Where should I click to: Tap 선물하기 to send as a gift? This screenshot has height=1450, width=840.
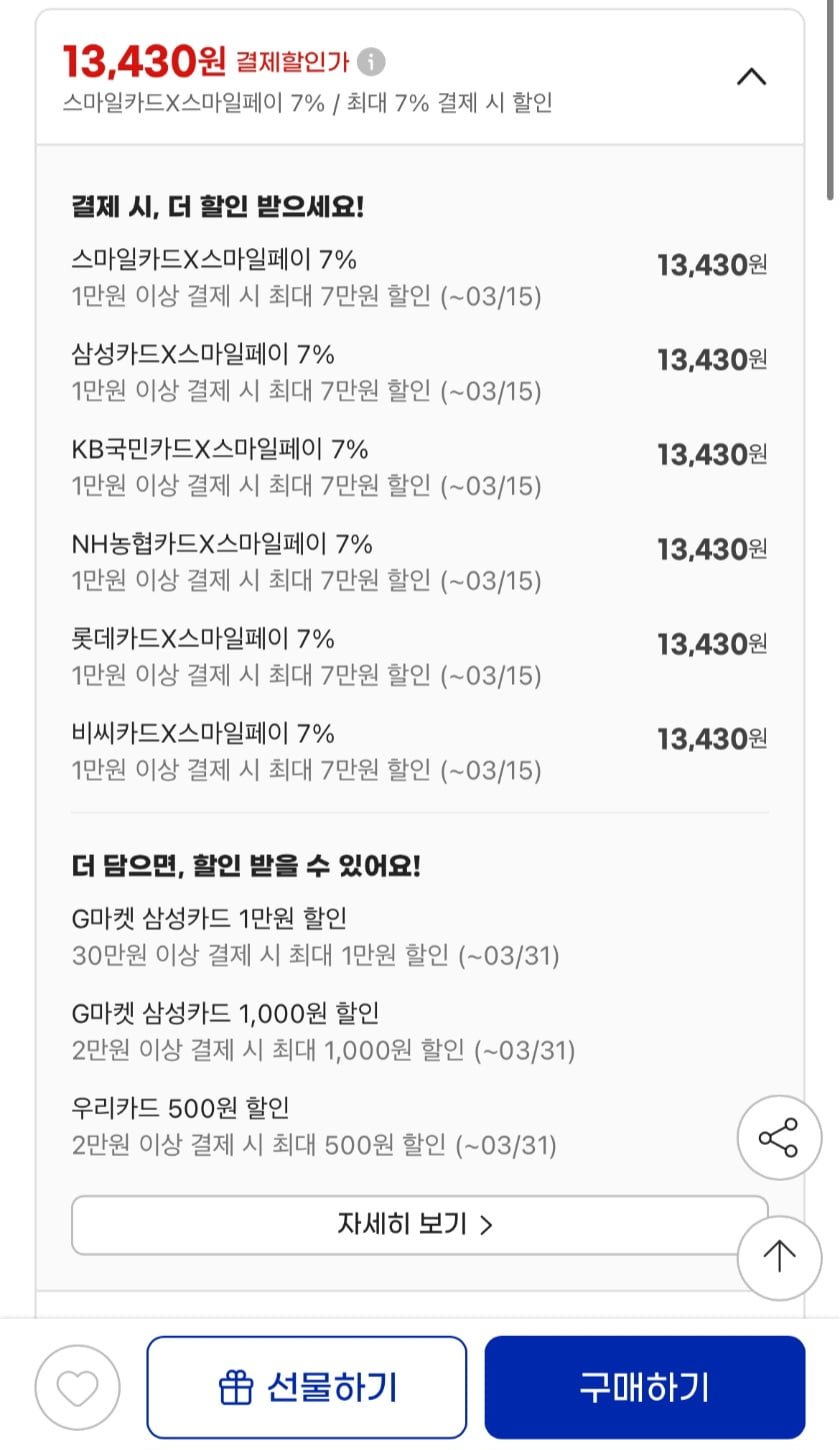point(307,1387)
